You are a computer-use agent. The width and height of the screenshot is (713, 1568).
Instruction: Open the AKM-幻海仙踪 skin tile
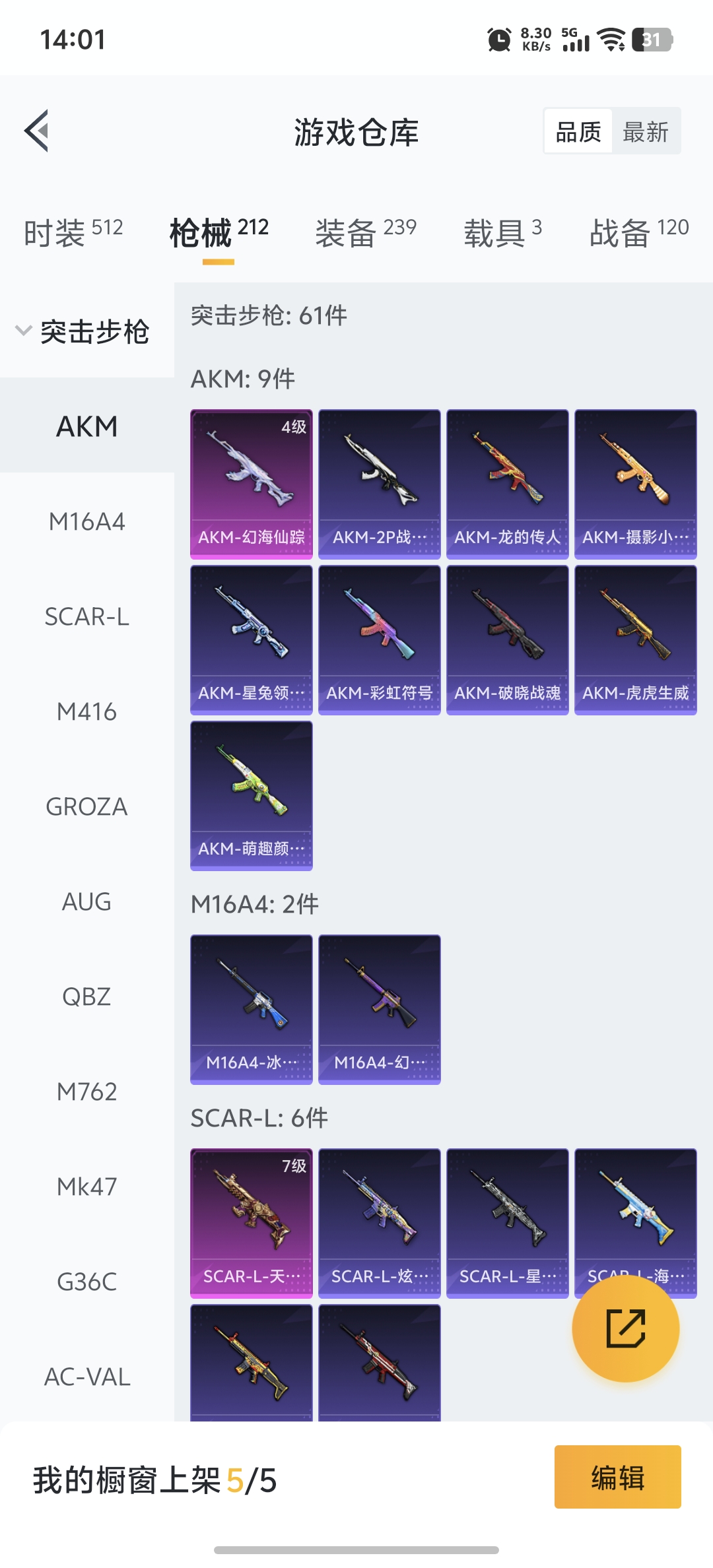coord(252,484)
